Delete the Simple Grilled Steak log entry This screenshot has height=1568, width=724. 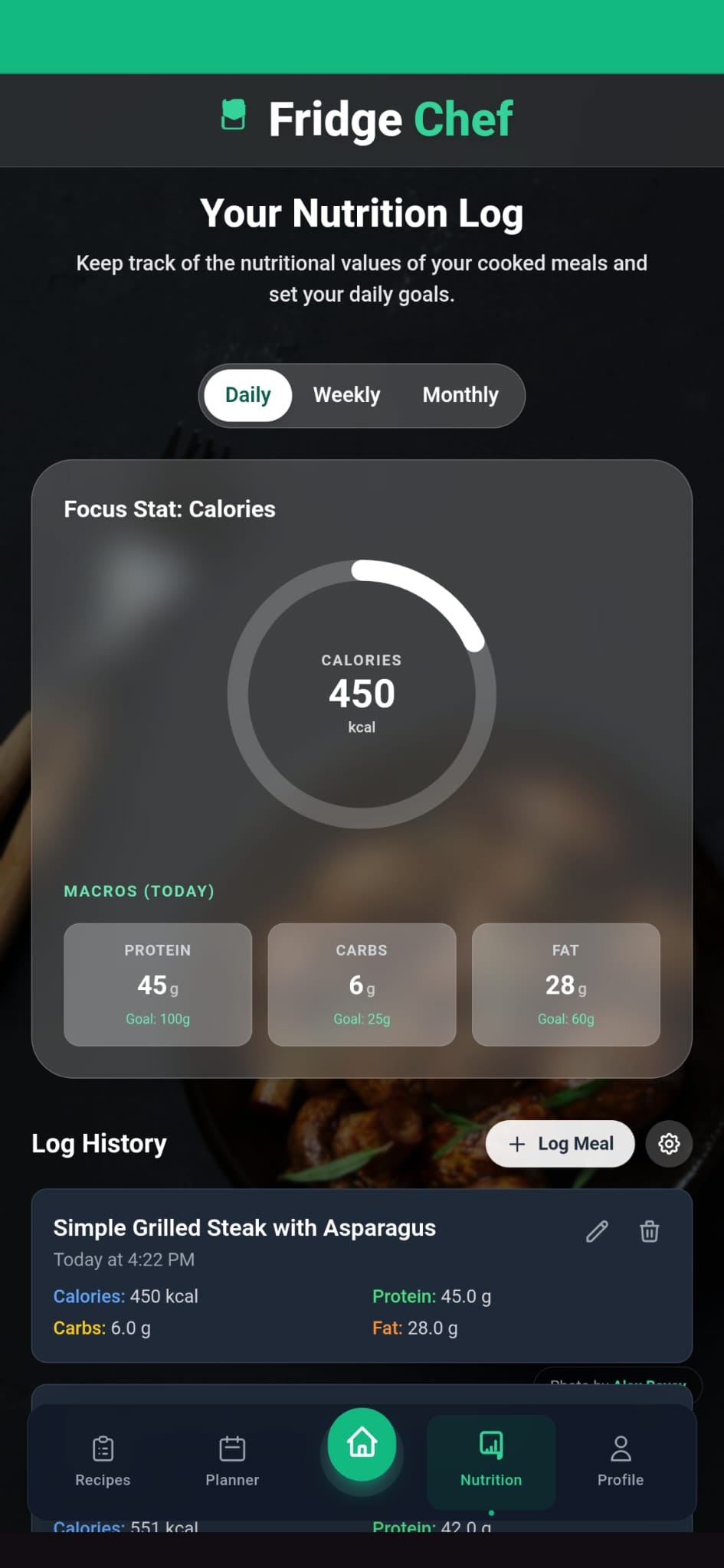649,1230
